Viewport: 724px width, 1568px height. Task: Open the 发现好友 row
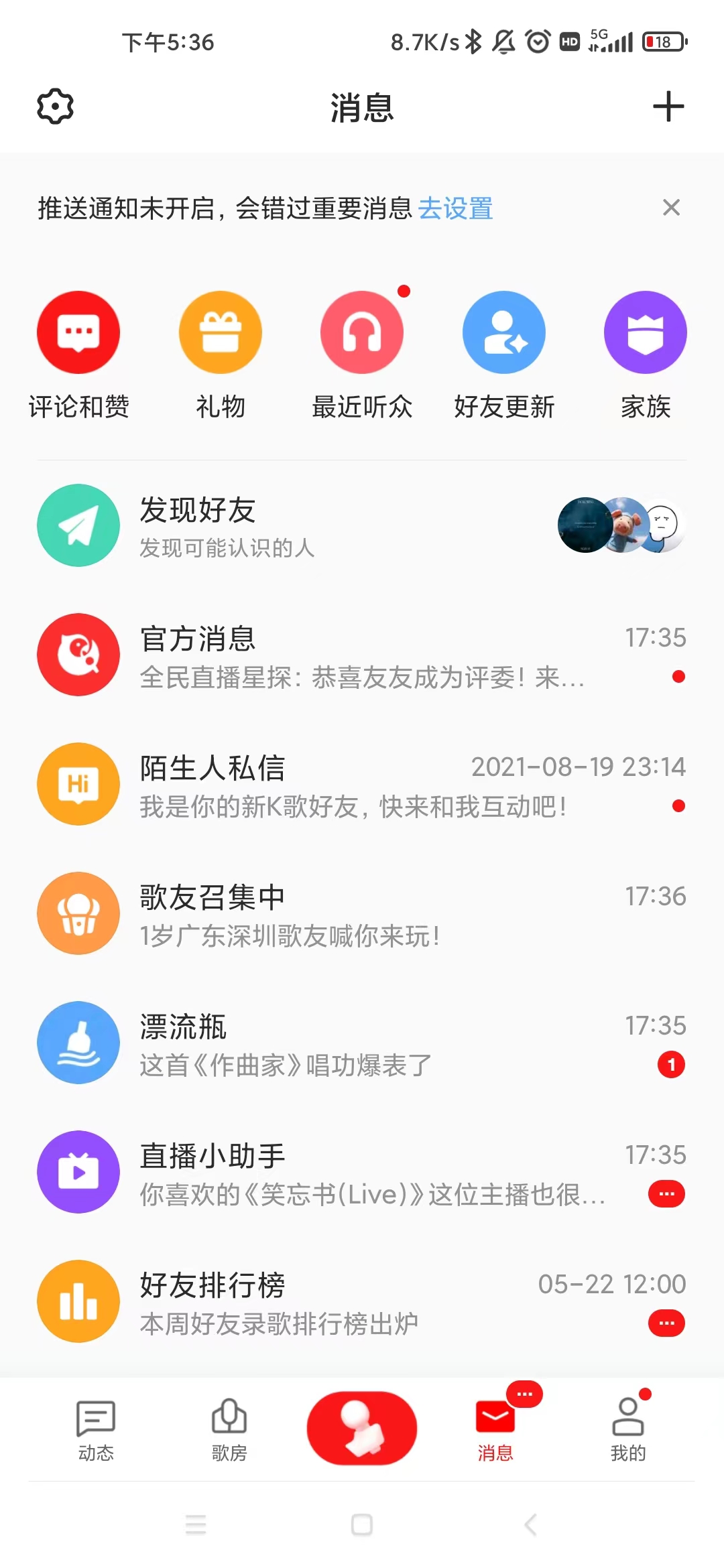(x=362, y=526)
